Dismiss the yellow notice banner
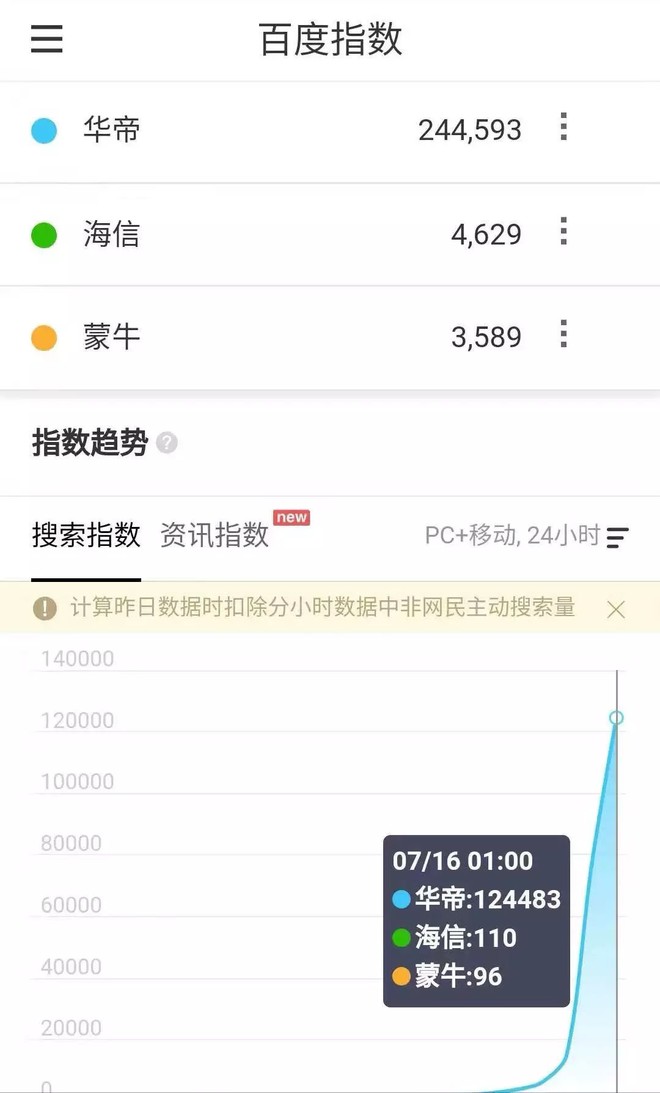 pos(615,610)
